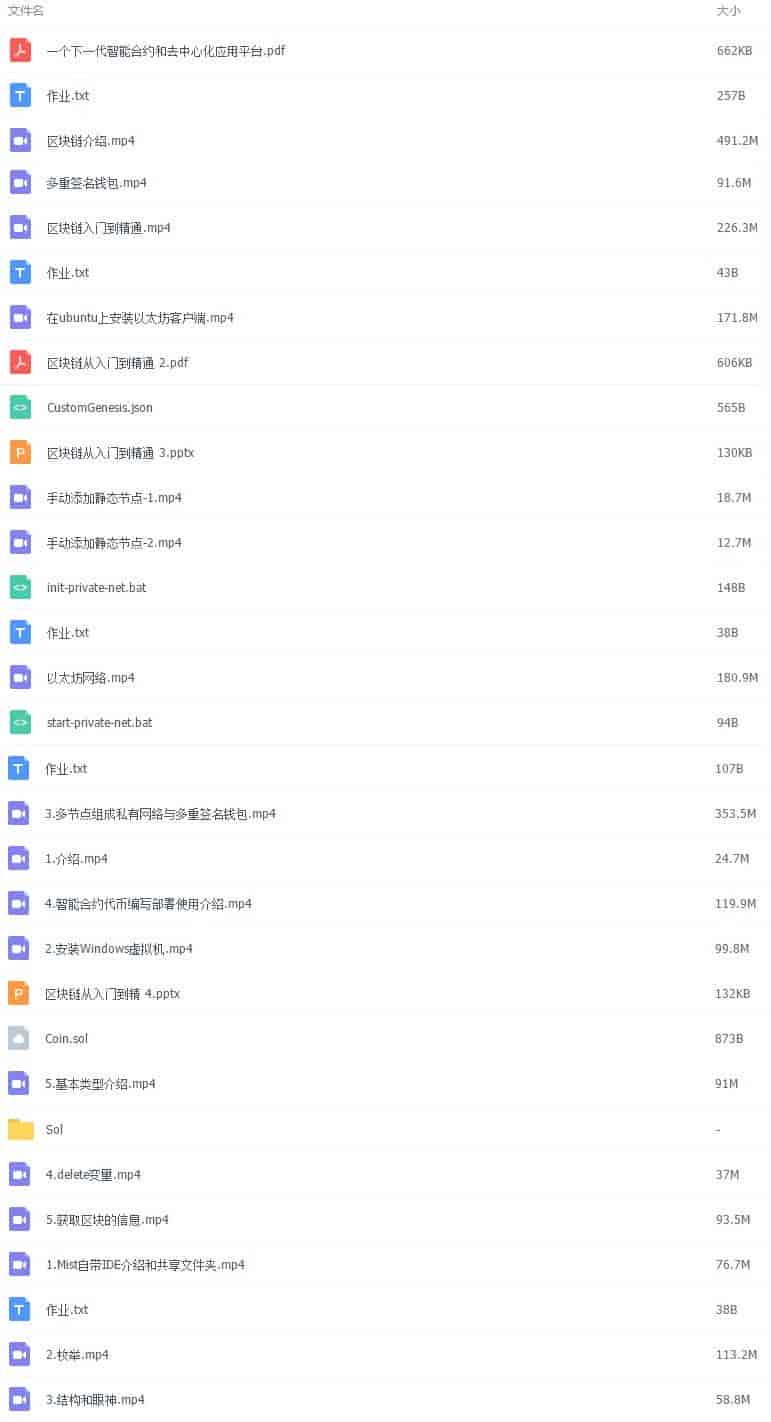Open 区块链从入门到精通 2.pdf

[117, 363]
